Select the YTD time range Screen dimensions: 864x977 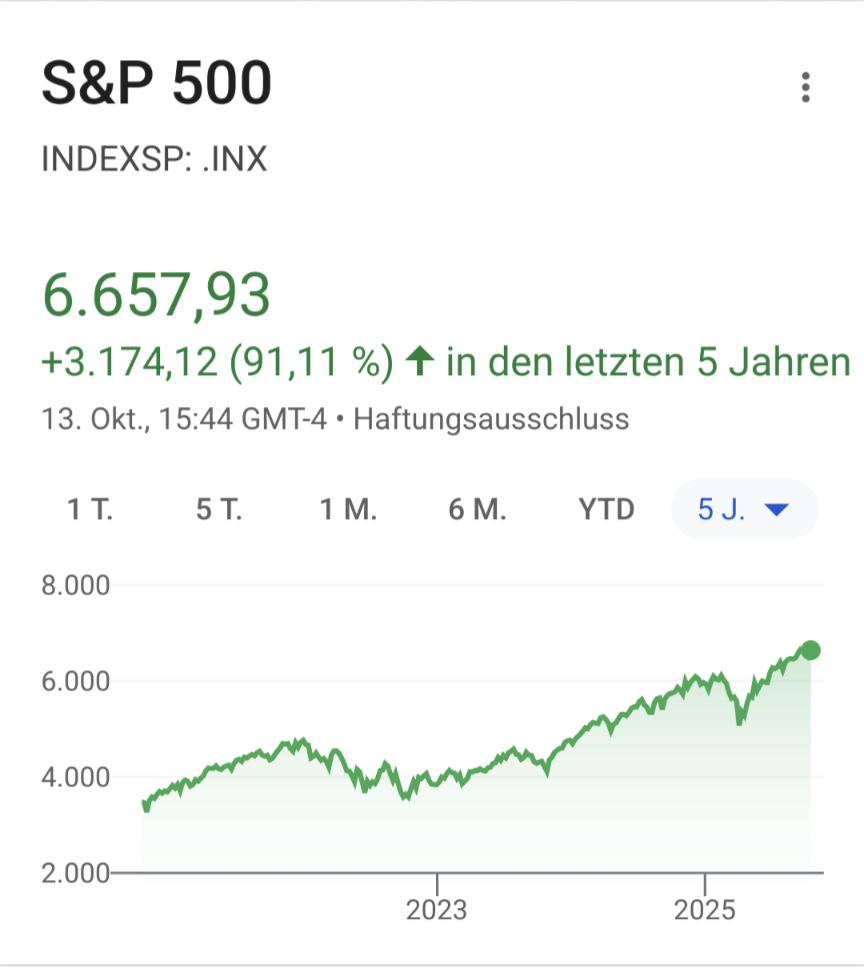606,510
